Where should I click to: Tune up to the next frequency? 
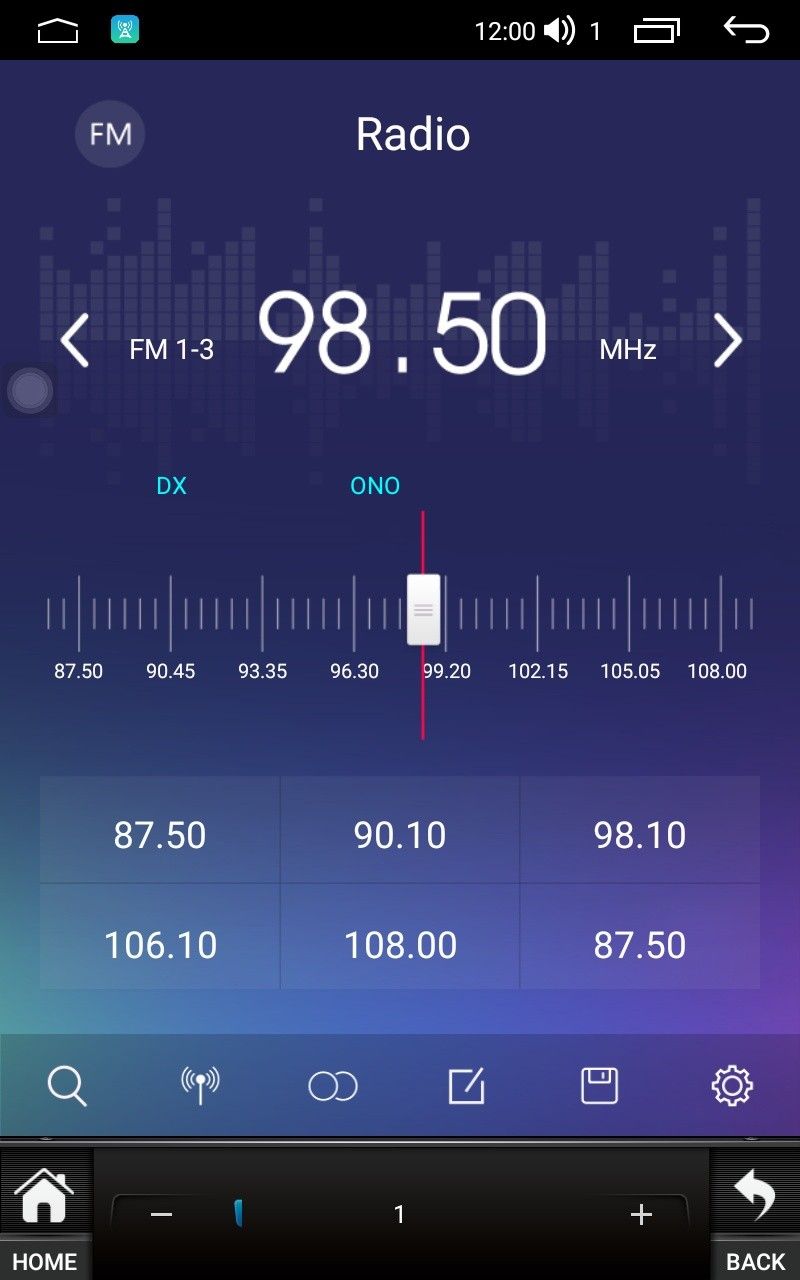click(x=728, y=341)
